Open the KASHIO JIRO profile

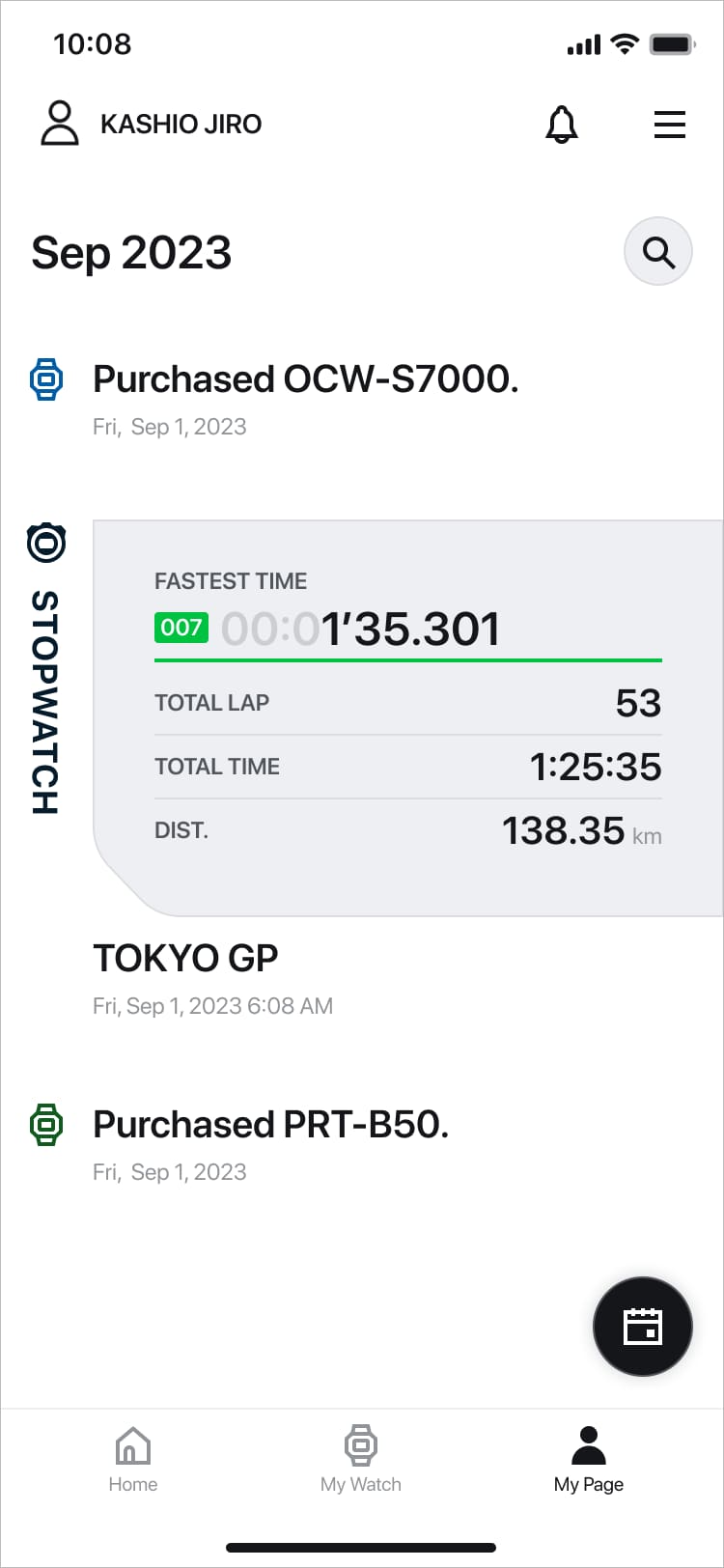pos(152,125)
